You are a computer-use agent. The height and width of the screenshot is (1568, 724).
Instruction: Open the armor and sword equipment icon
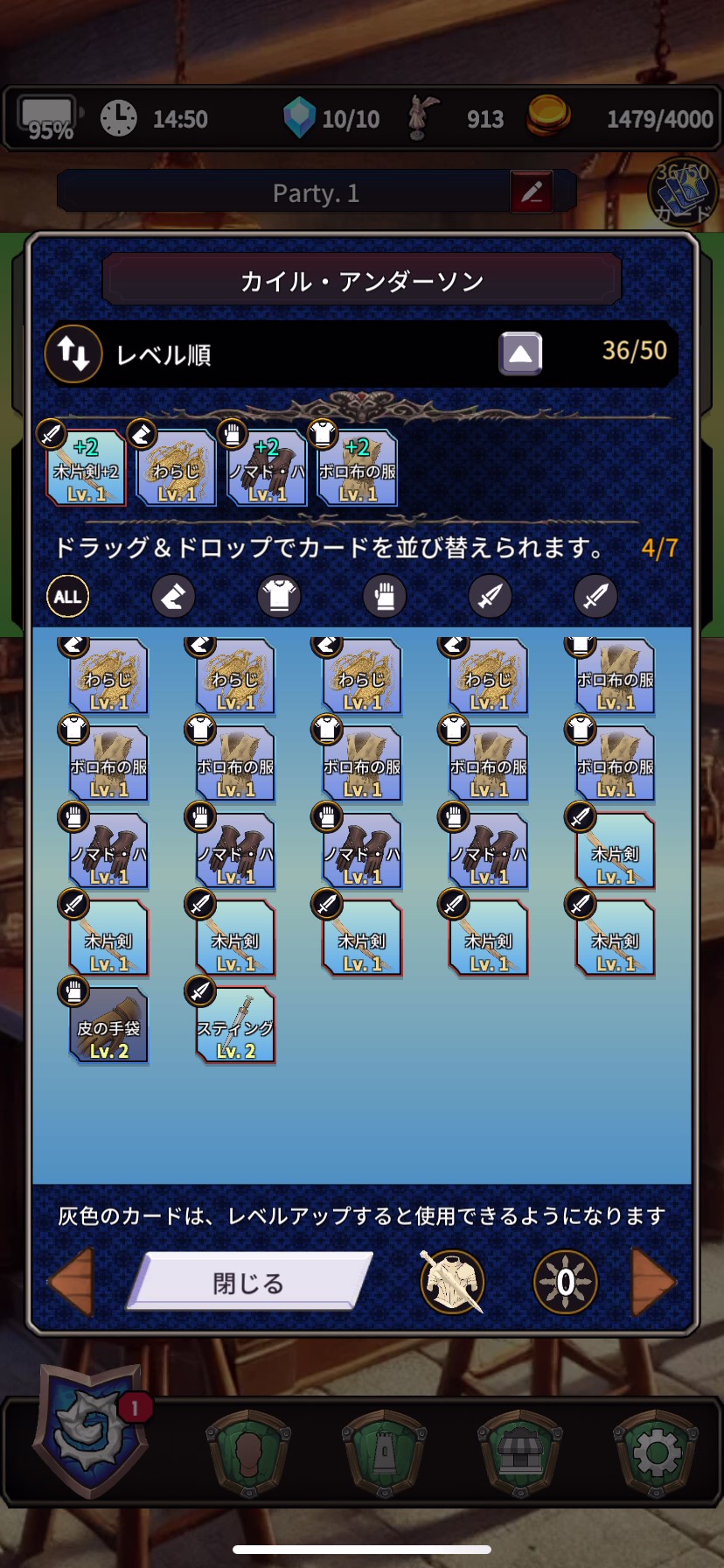pyautogui.click(x=452, y=1282)
